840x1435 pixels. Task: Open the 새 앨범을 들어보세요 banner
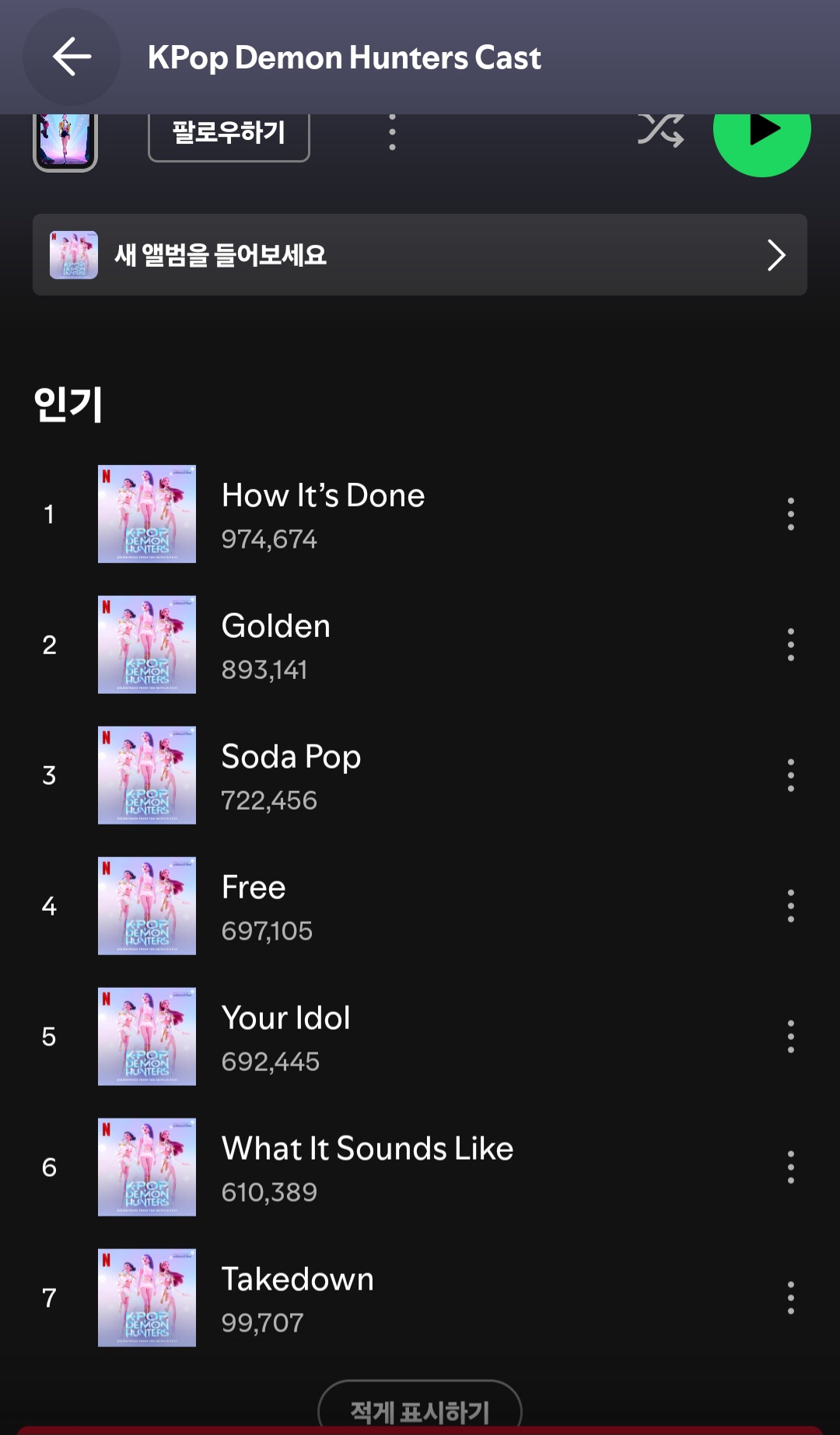(419, 255)
